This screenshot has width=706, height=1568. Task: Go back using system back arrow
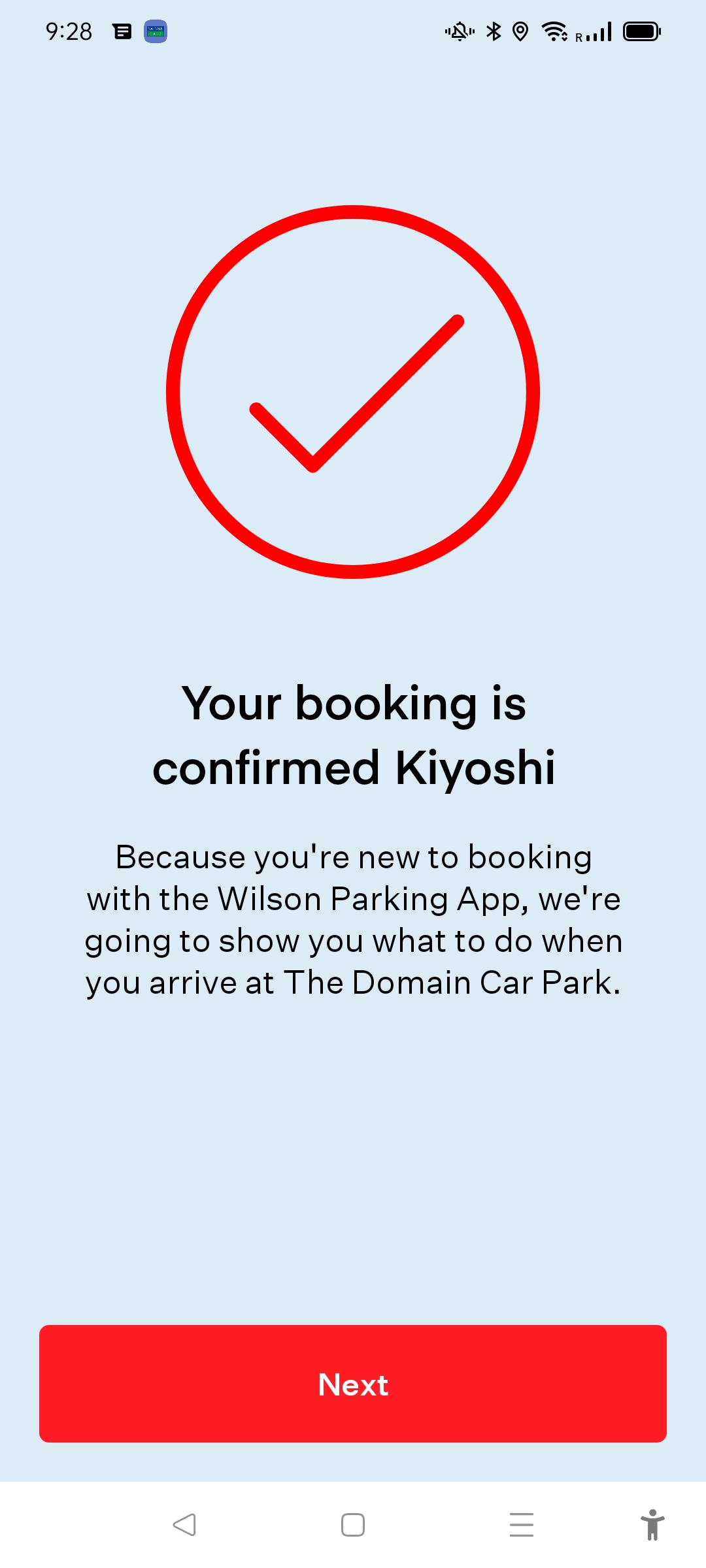click(184, 1525)
